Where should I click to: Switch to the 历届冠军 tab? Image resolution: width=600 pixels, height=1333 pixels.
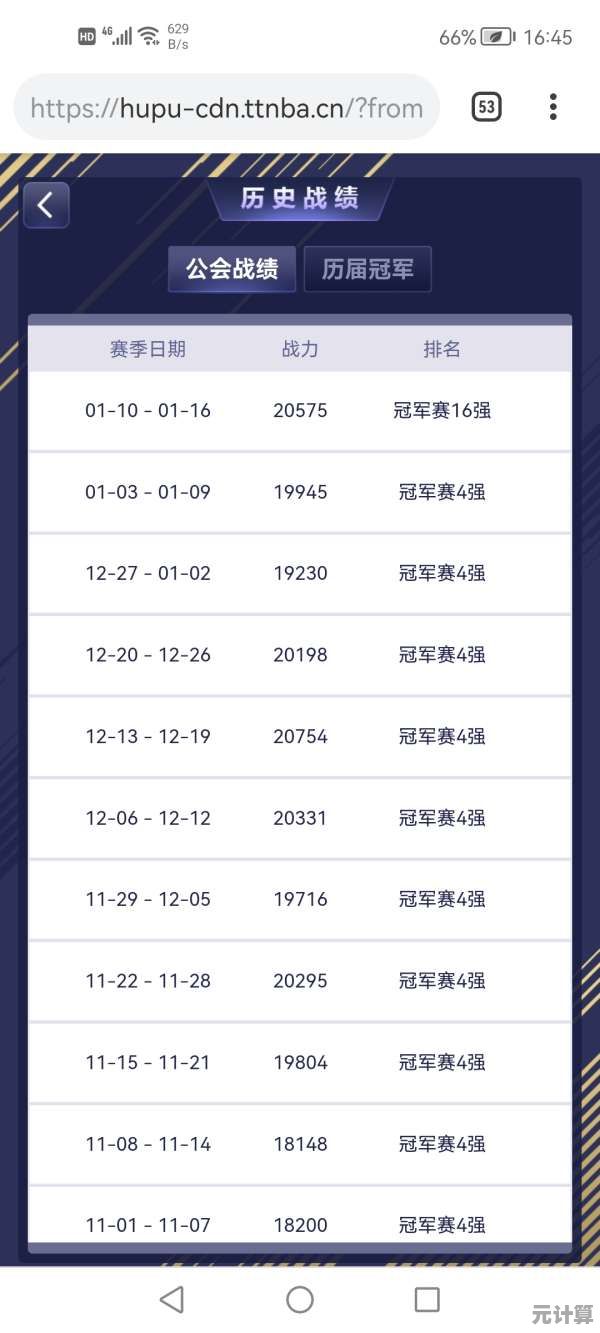pos(367,269)
